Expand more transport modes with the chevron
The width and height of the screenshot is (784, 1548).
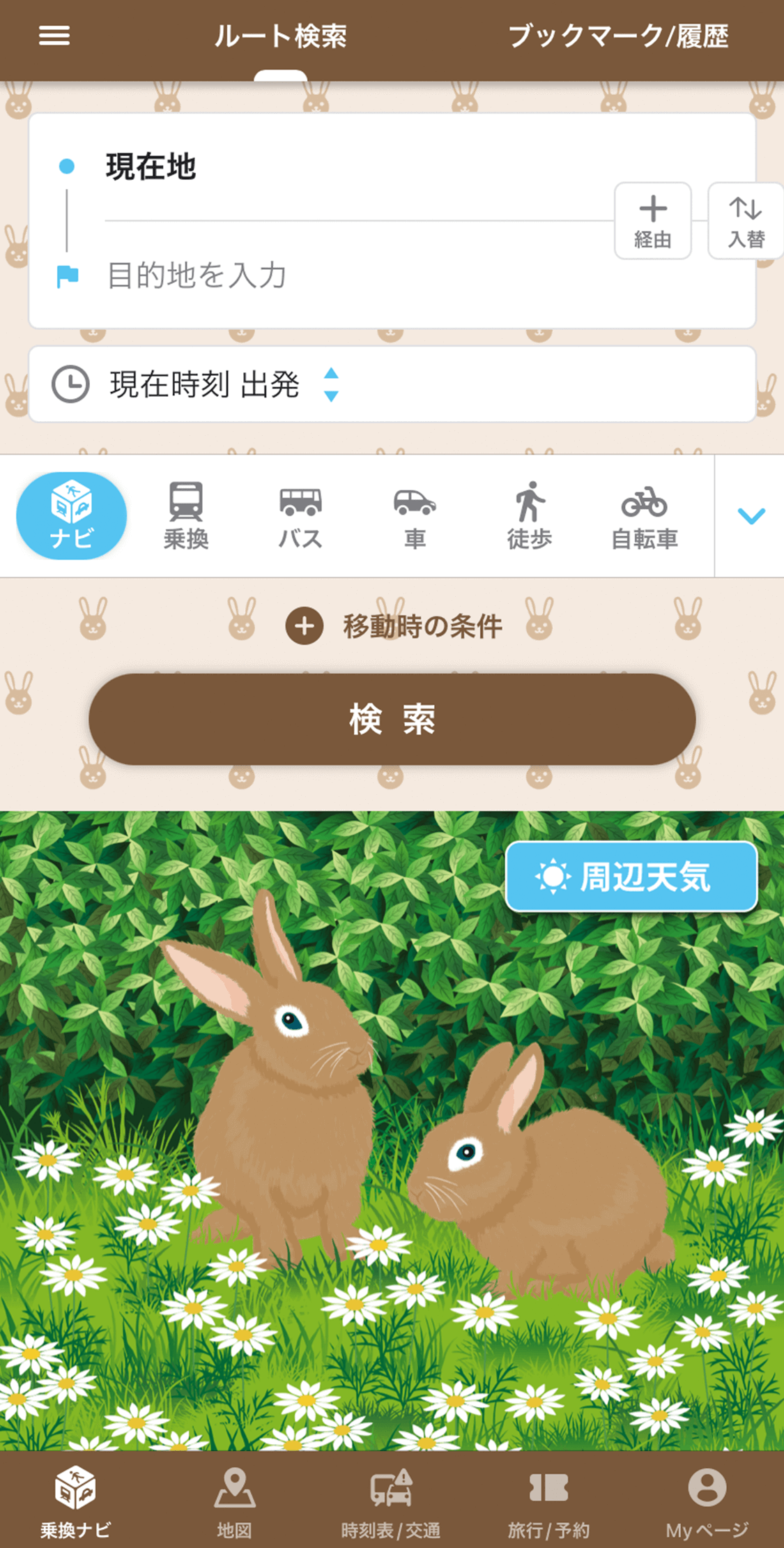tap(751, 516)
